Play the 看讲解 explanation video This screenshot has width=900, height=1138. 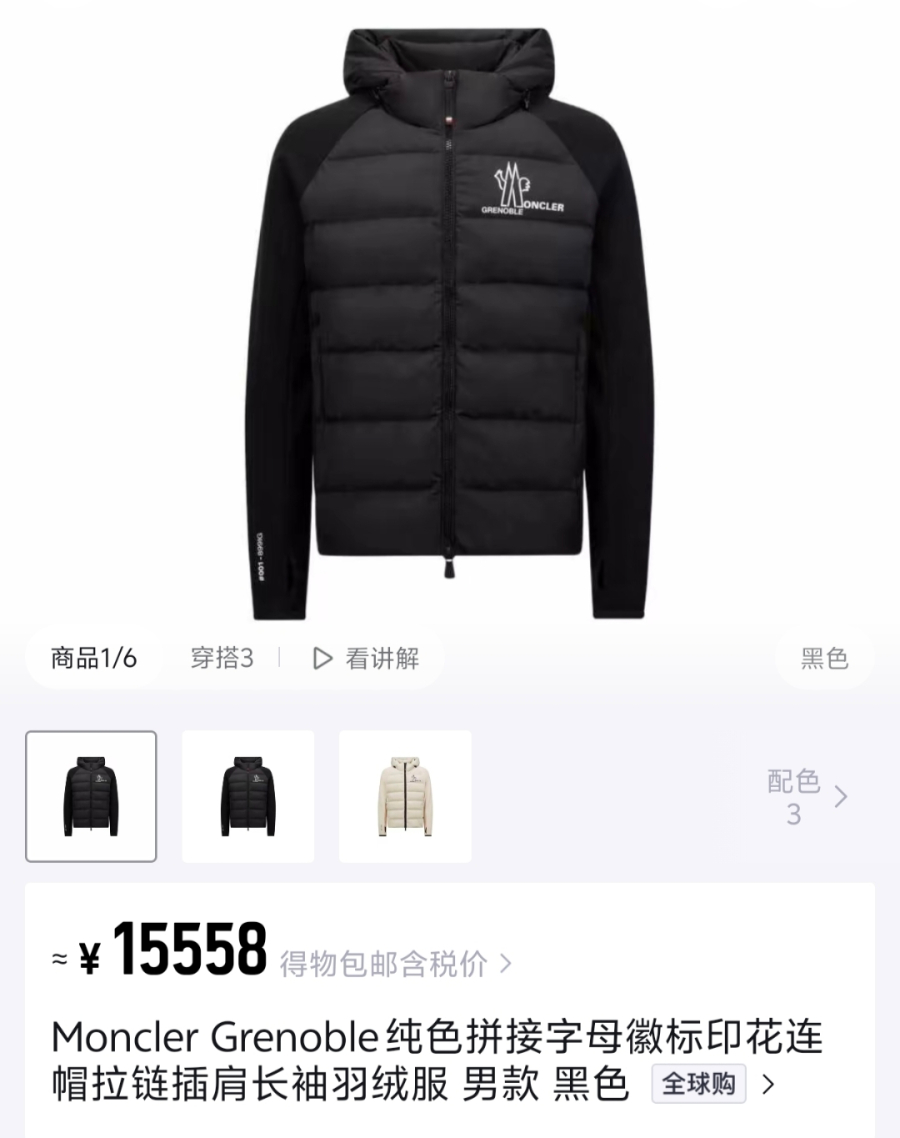click(366, 658)
